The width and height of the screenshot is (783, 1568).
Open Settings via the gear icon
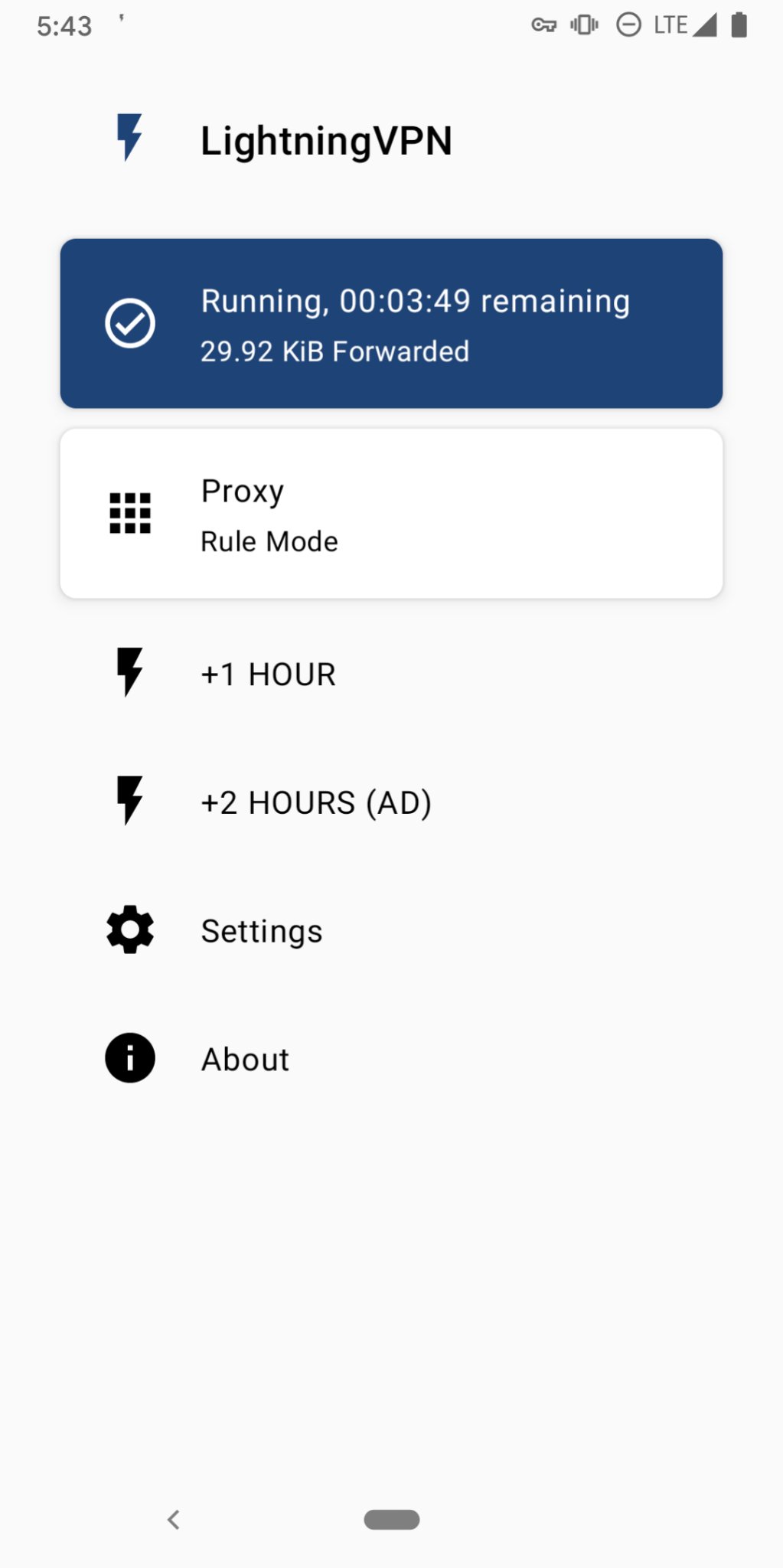click(x=129, y=930)
